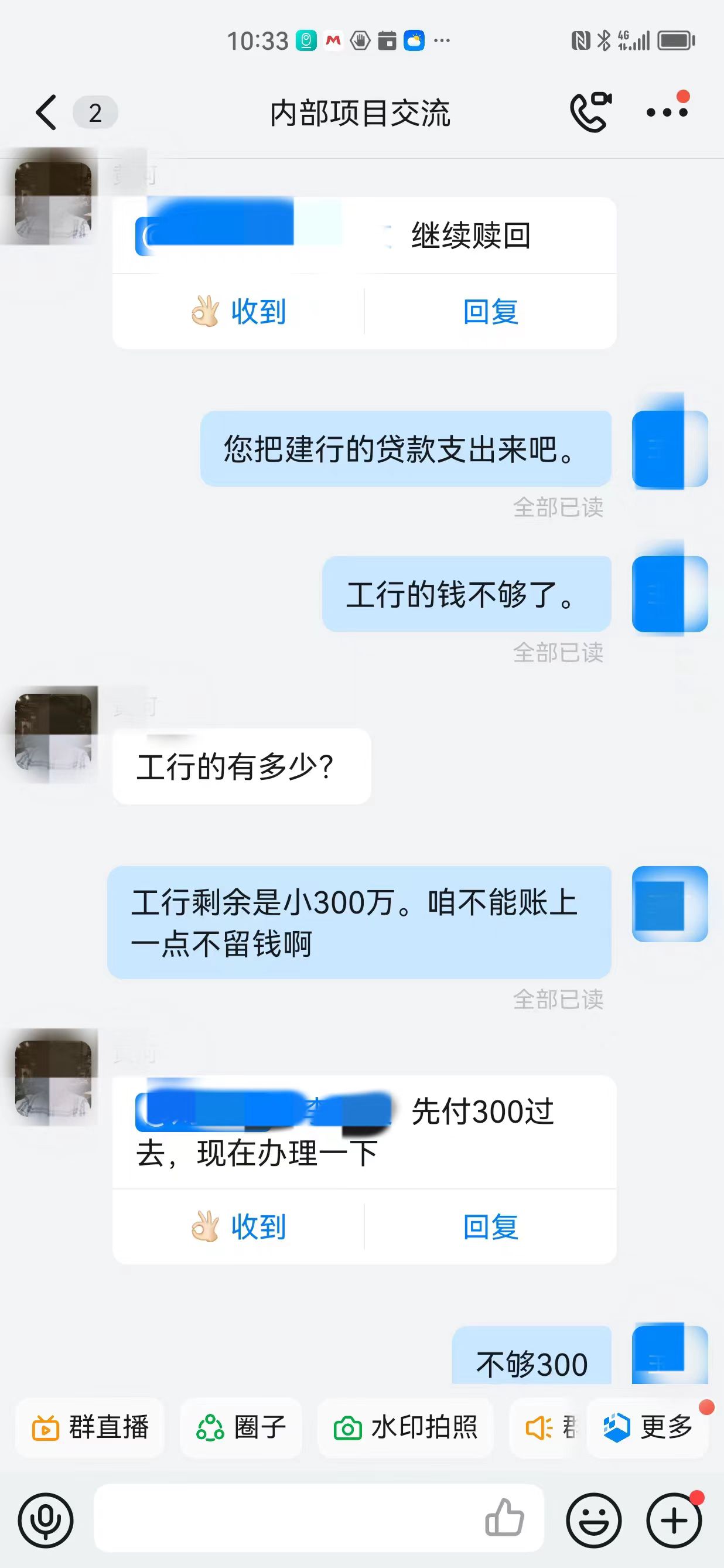Image resolution: width=724 pixels, height=1568 pixels.
Task: Go back to the chat list
Action: pos(46,113)
